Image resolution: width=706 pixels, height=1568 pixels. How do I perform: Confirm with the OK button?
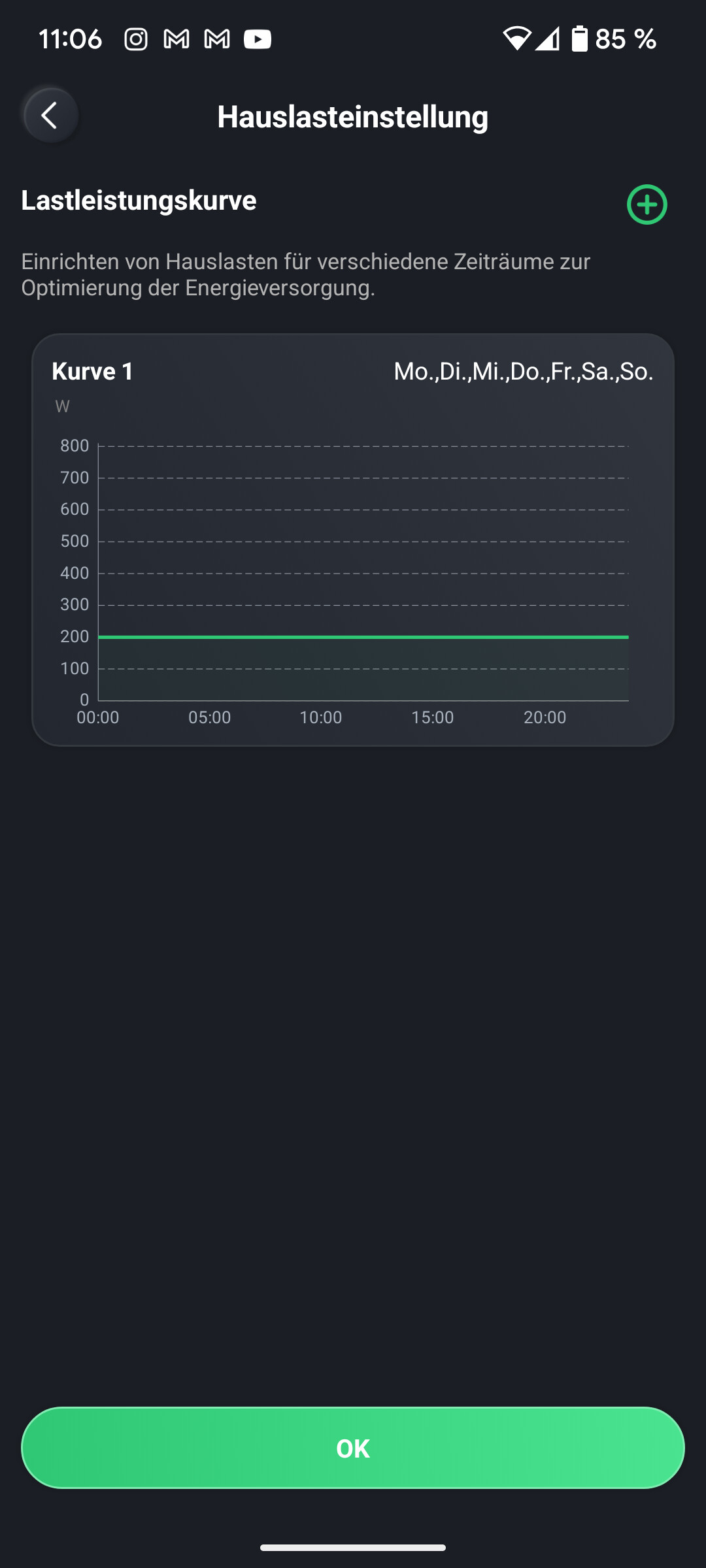[x=353, y=1448]
